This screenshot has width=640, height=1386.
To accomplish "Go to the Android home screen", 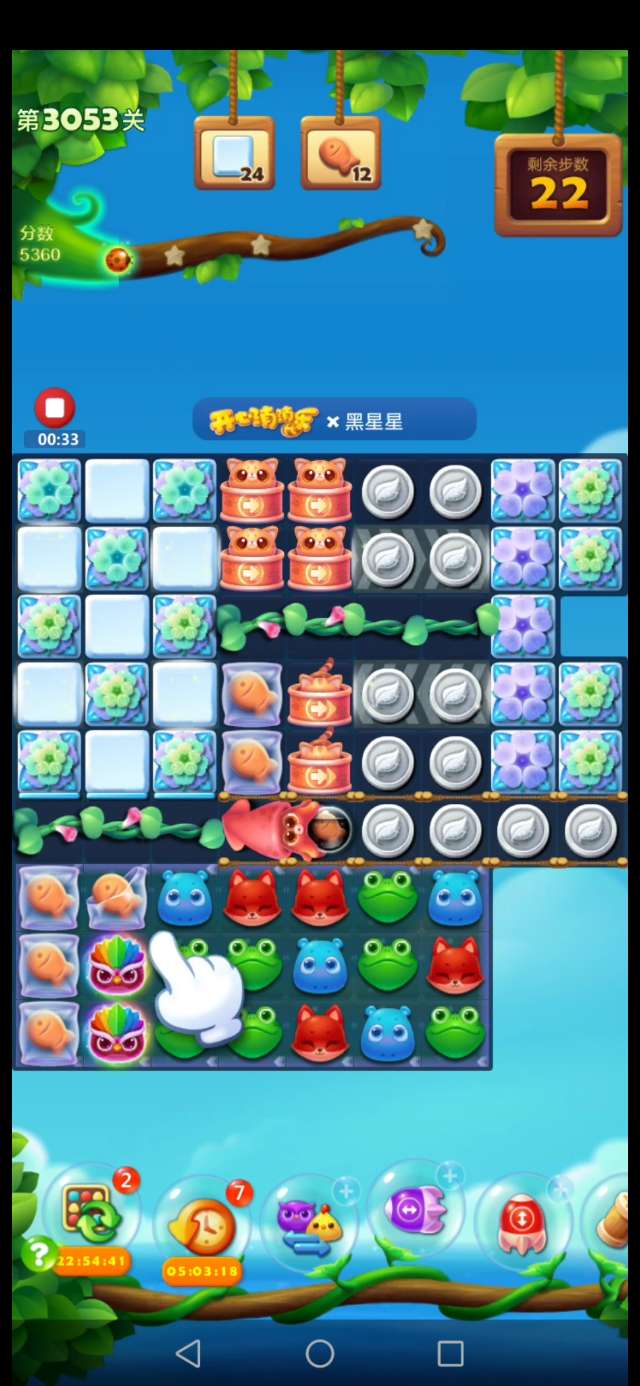I will click(x=320, y=1353).
